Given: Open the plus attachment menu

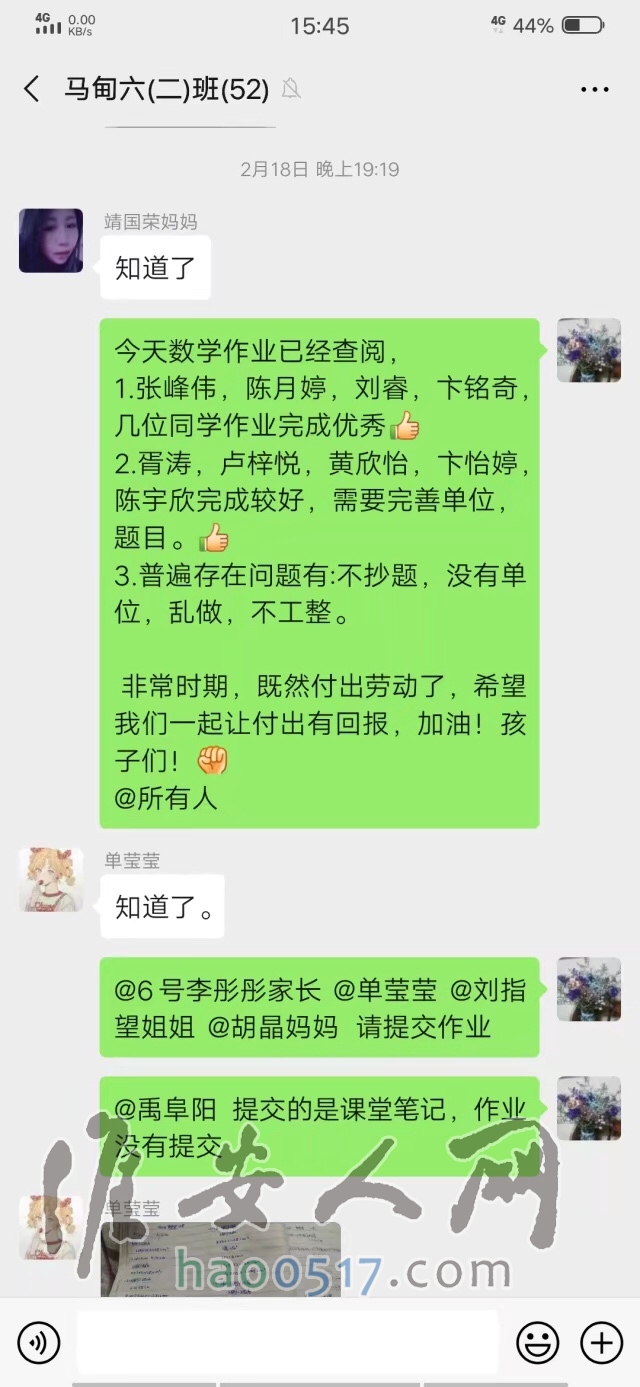Looking at the screenshot, I should [601, 1341].
